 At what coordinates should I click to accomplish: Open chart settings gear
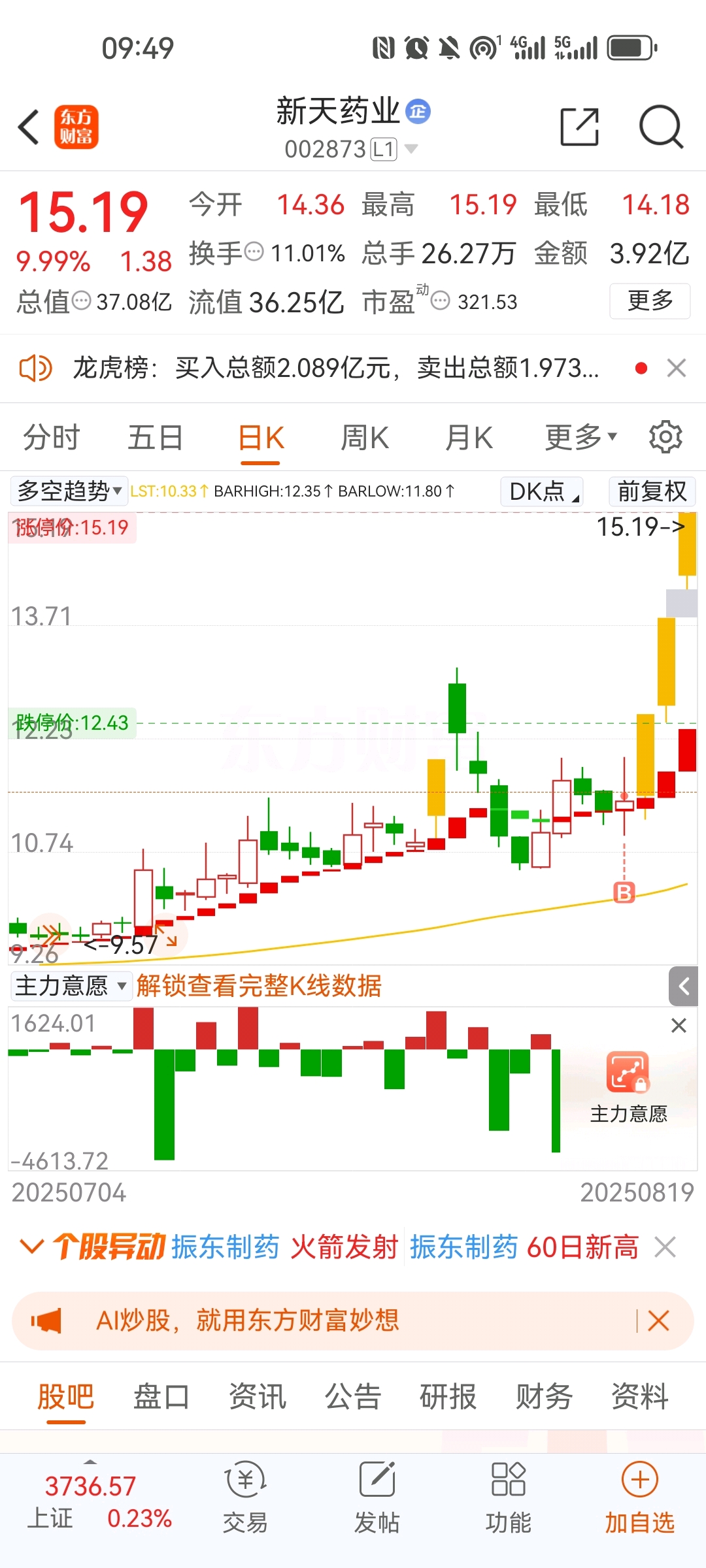pos(665,437)
